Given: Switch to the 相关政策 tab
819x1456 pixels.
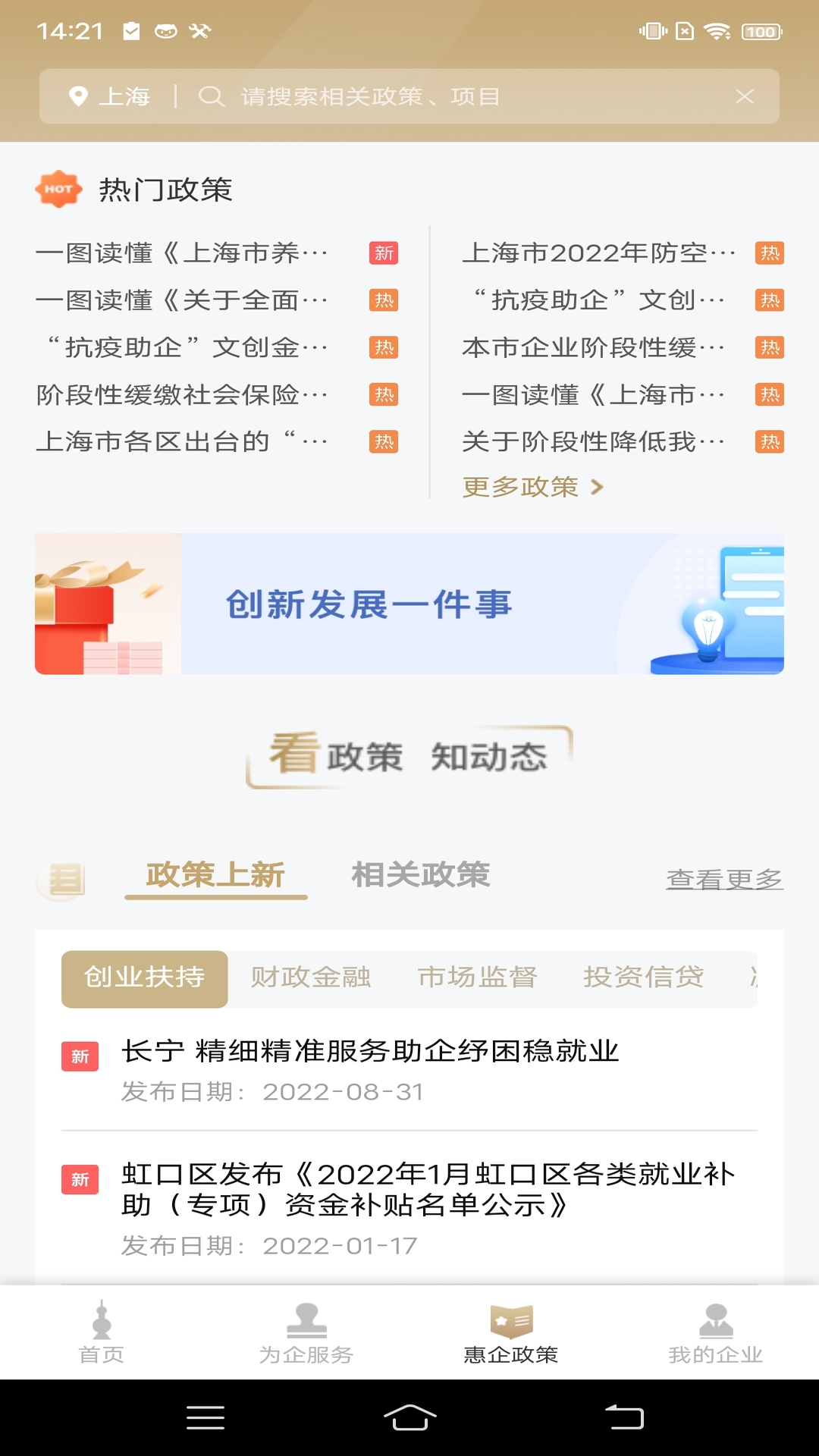Looking at the screenshot, I should (421, 875).
